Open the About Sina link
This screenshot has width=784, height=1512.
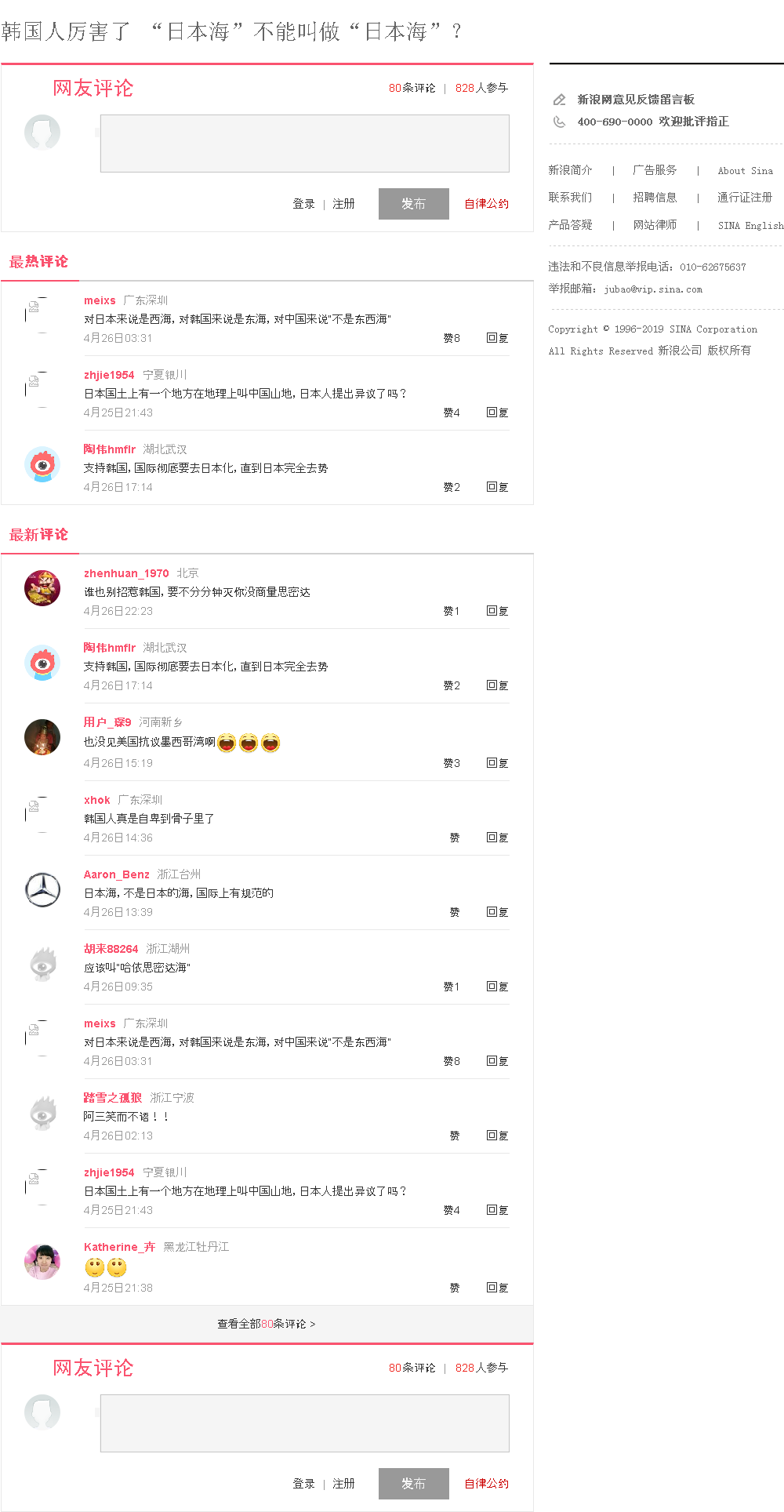tap(745, 170)
